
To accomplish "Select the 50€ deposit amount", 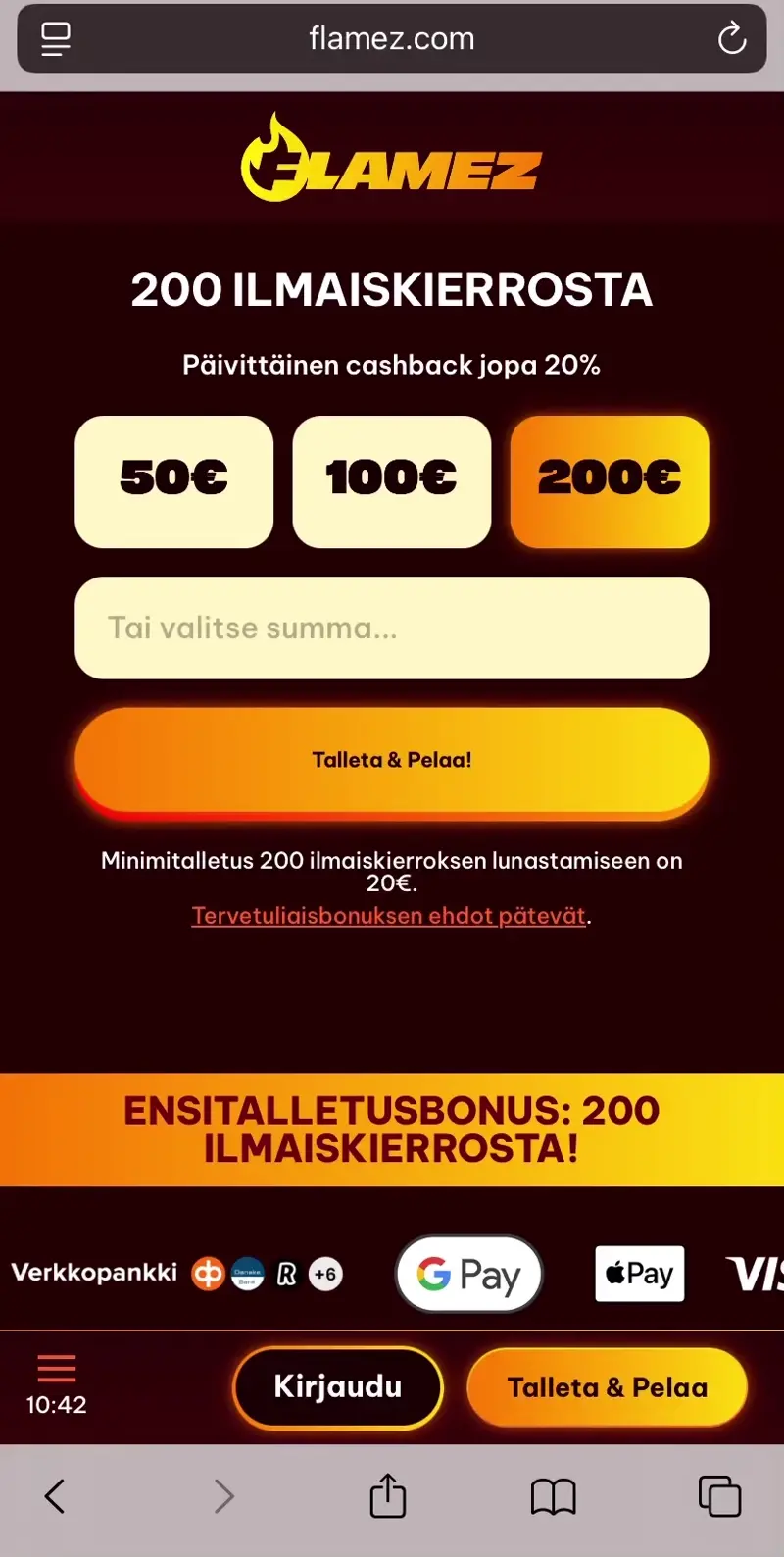I will [173, 481].
